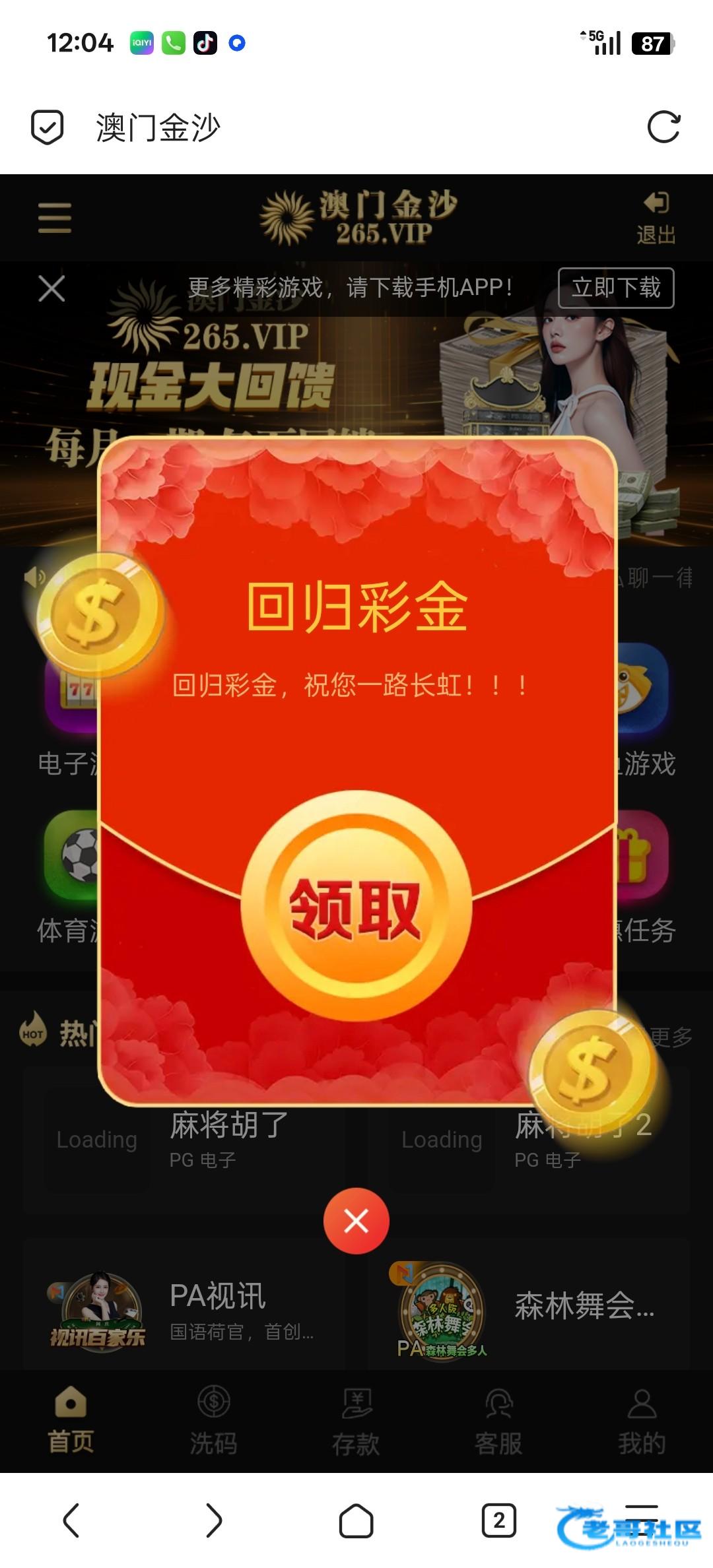Image resolution: width=713 pixels, height=1568 pixels.
Task: Close the red envelope popup
Action: click(x=356, y=1220)
